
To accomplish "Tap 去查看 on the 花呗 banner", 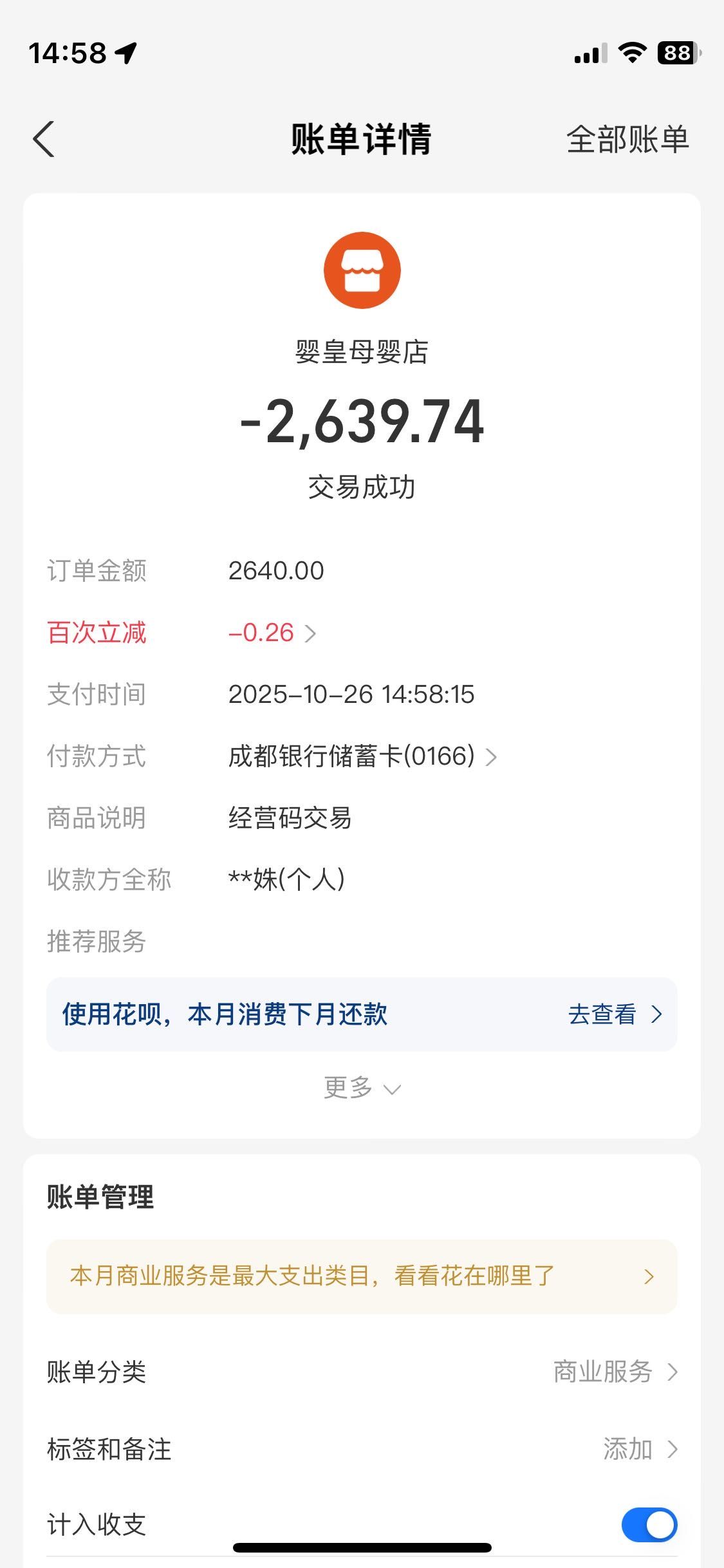I will coord(614,1014).
